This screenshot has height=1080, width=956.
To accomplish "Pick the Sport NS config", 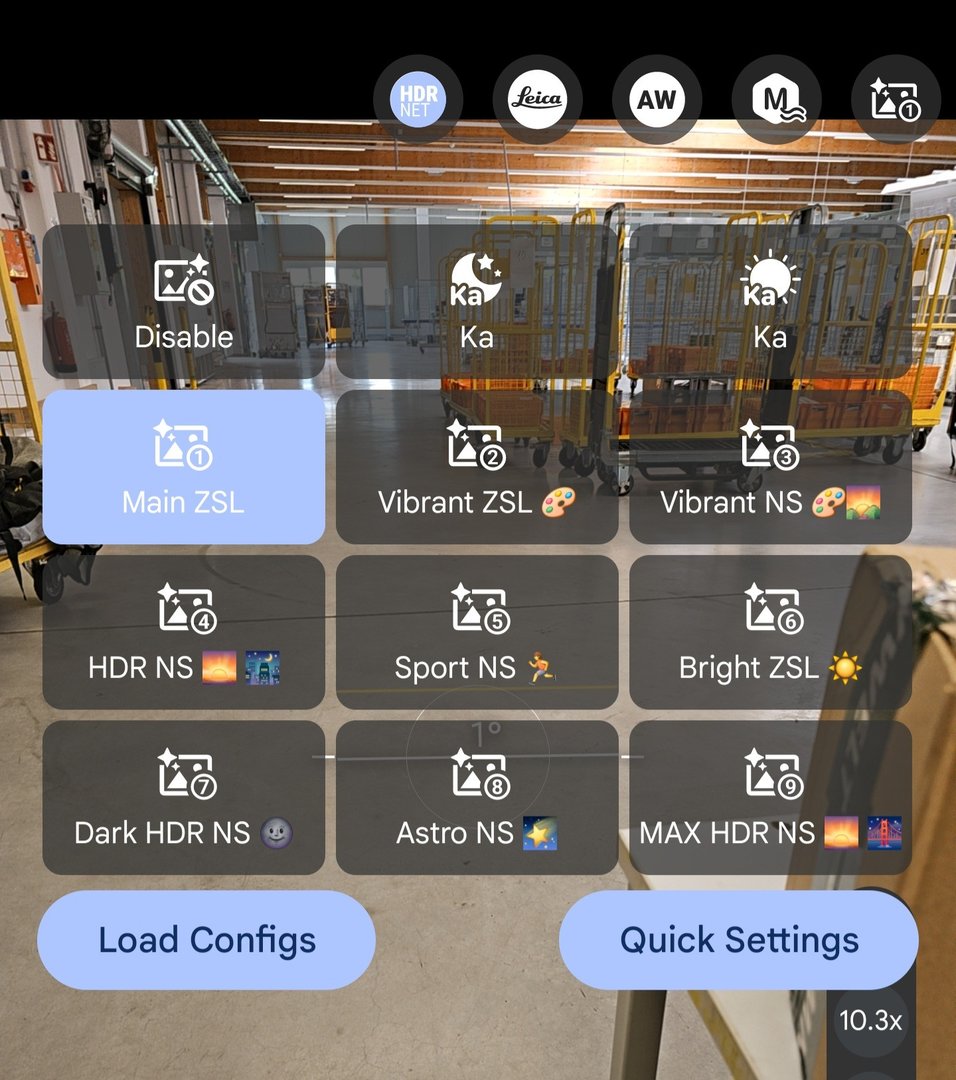I will [x=477, y=633].
